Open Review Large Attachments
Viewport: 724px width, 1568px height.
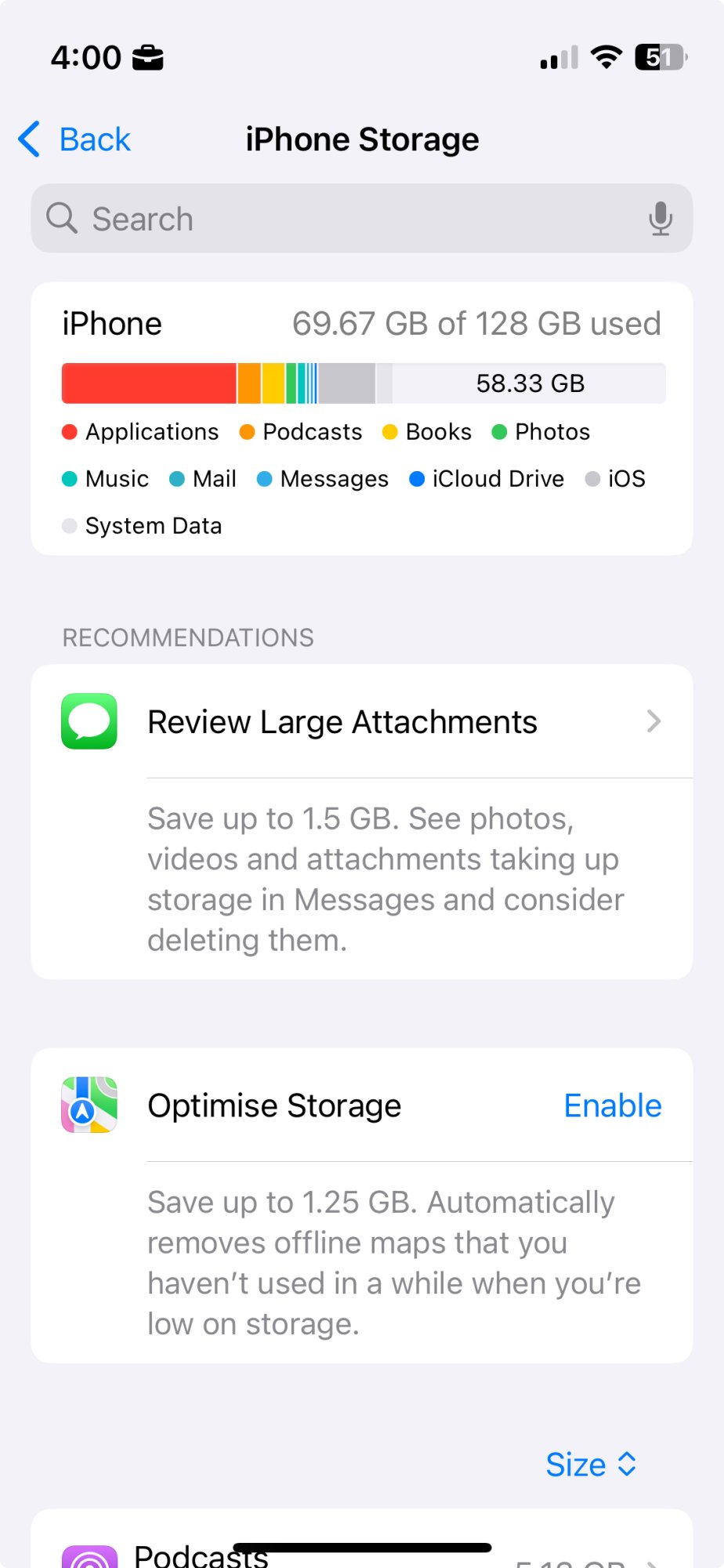click(x=362, y=722)
